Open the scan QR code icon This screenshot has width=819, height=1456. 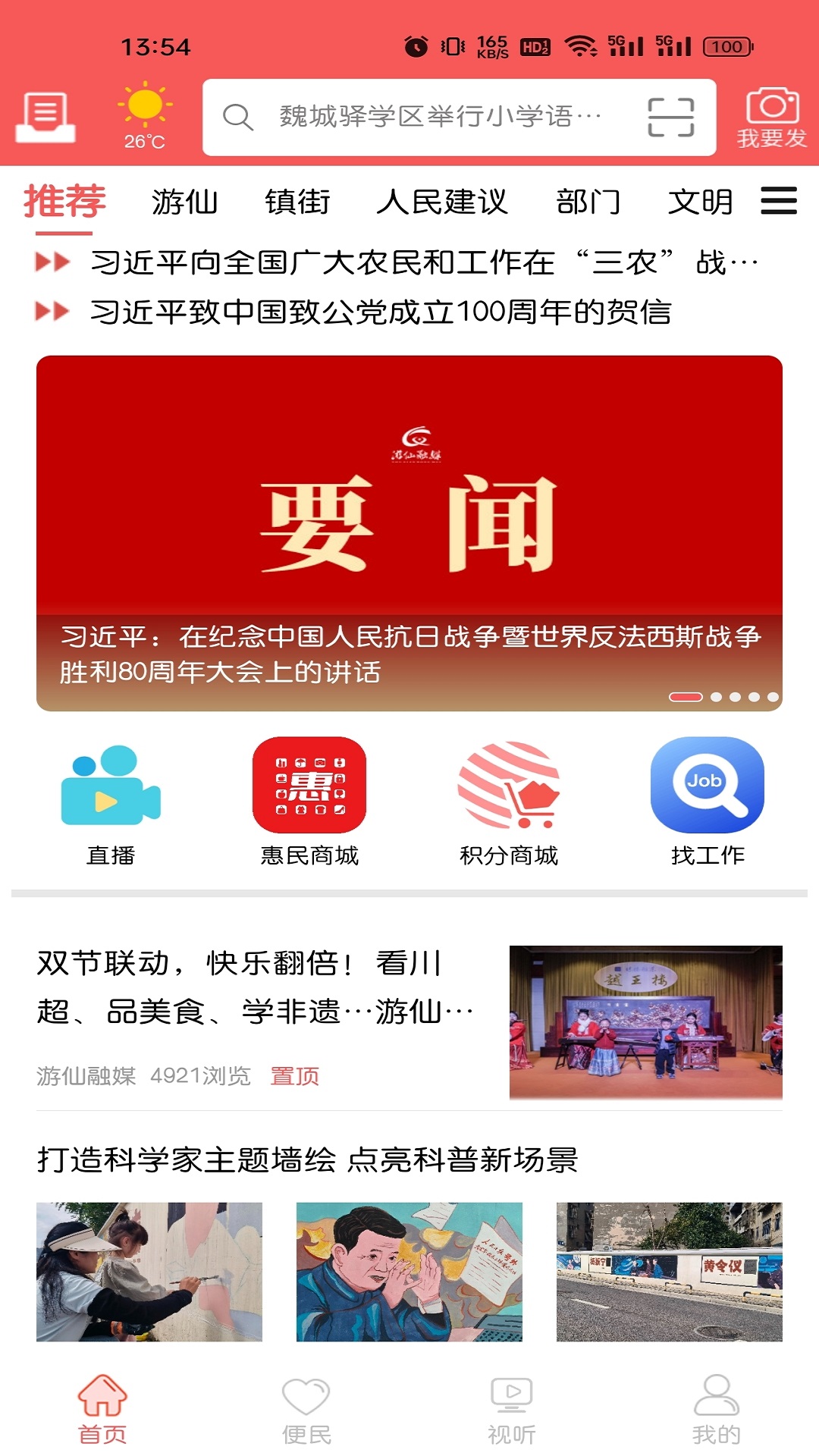click(670, 117)
